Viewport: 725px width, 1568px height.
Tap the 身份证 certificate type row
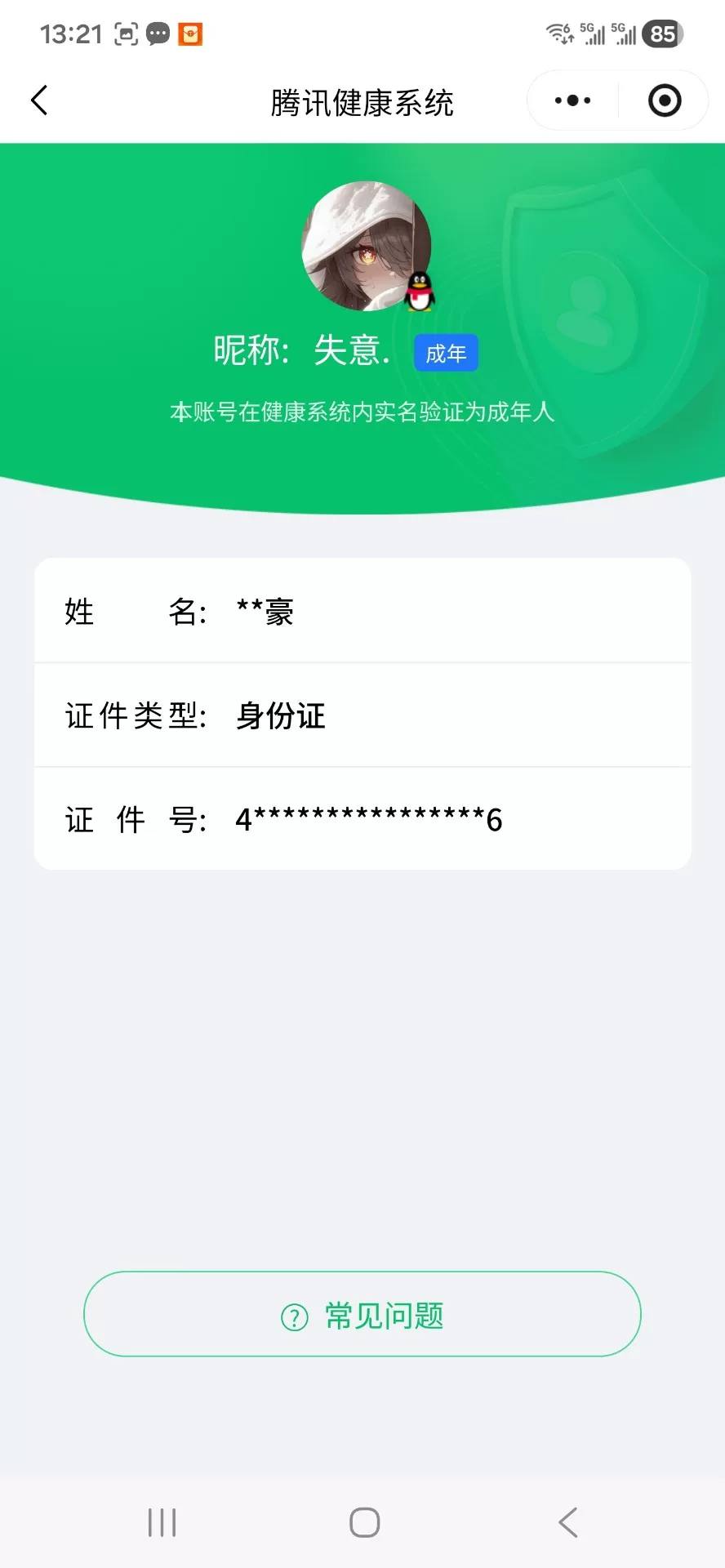click(362, 715)
